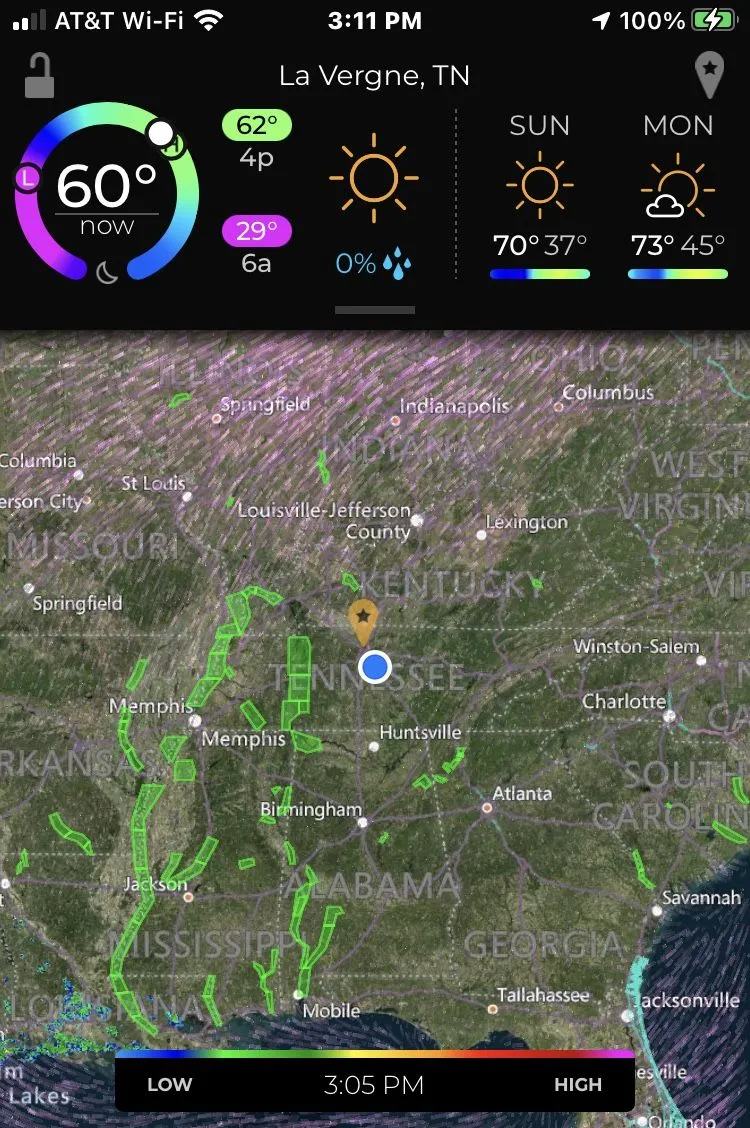Open the current 60° temperature dial
The image size is (750, 1128).
tap(106, 194)
